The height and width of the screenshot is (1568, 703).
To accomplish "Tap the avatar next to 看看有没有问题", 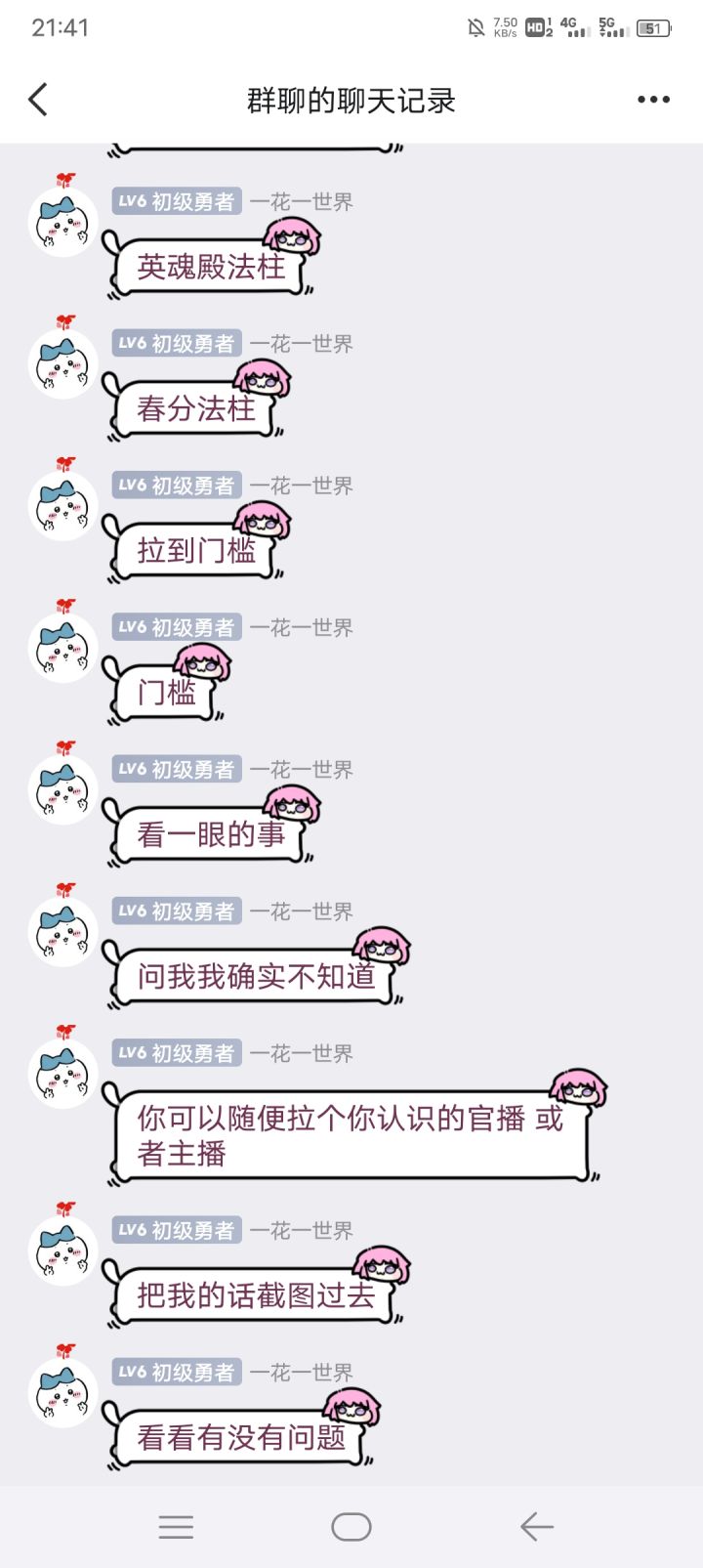I will [61, 1392].
